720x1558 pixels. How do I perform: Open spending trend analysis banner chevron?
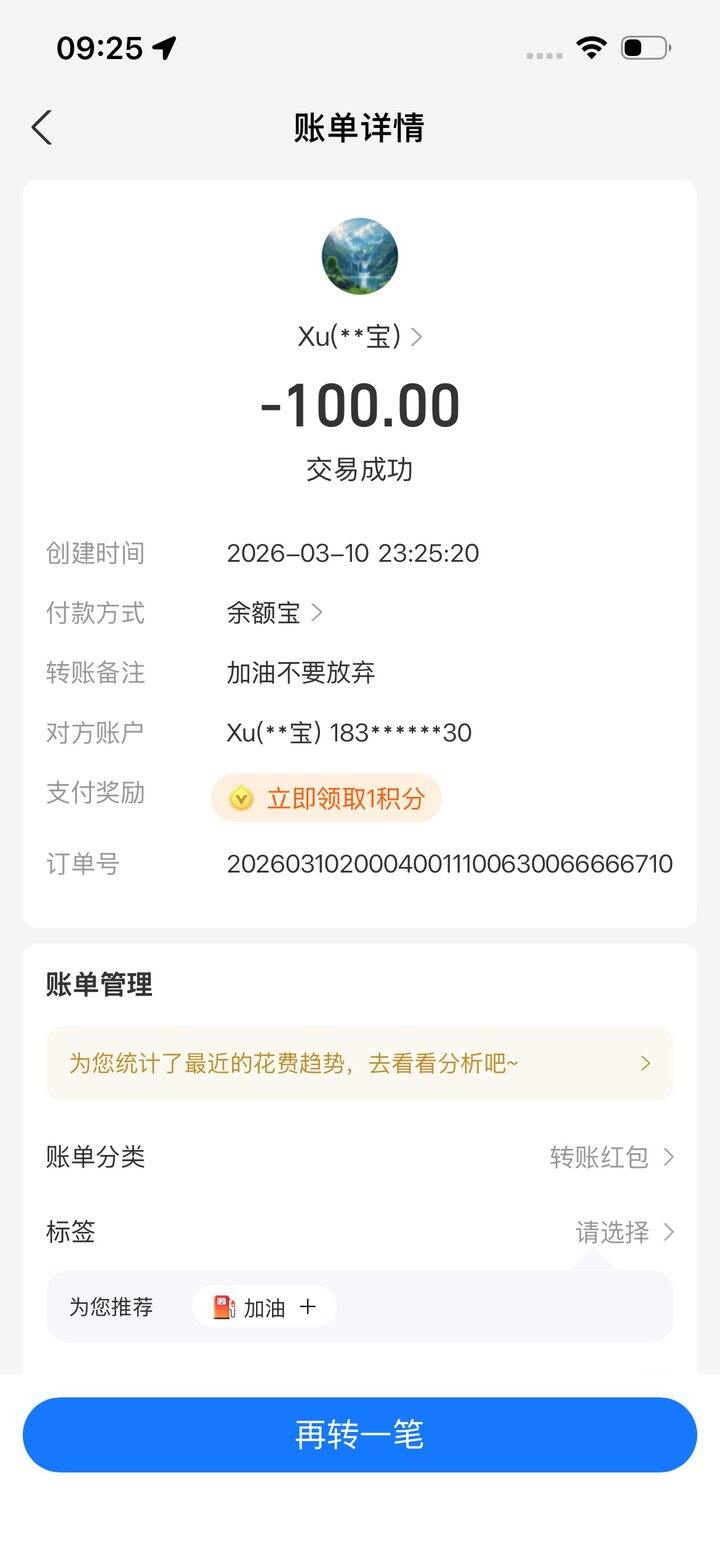(645, 1063)
